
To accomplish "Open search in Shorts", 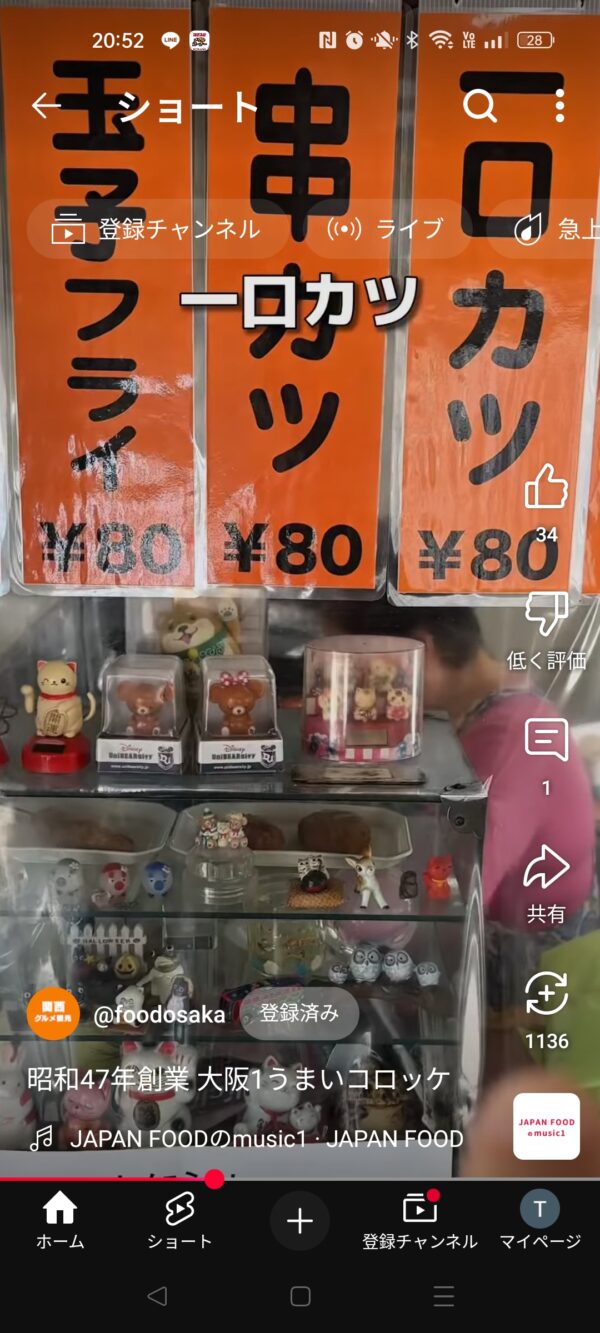I will point(479,106).
